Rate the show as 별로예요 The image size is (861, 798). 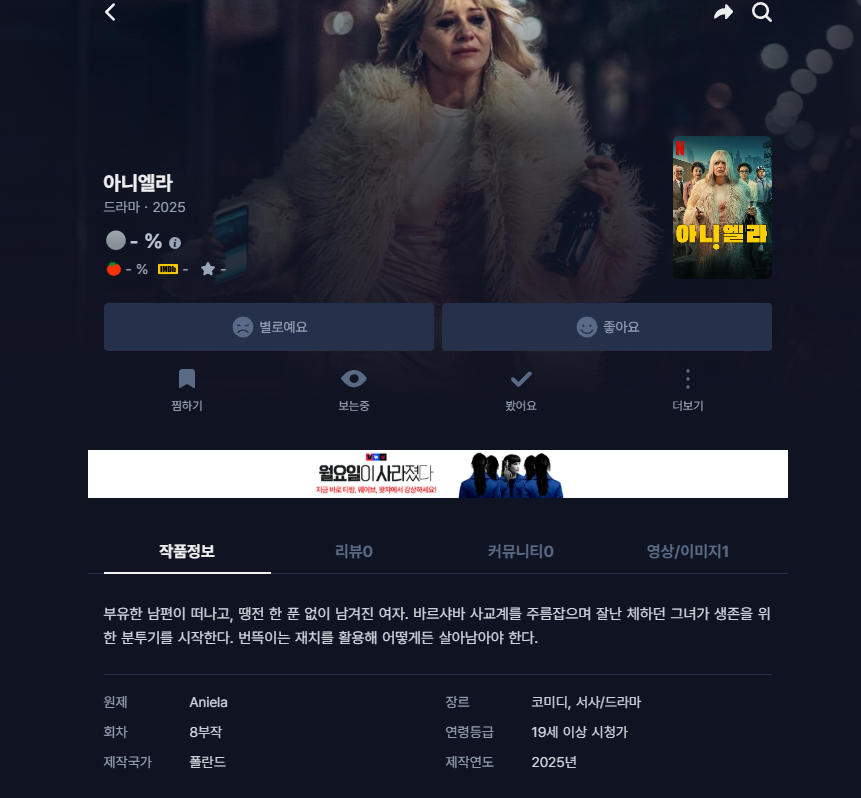point(269,327)
